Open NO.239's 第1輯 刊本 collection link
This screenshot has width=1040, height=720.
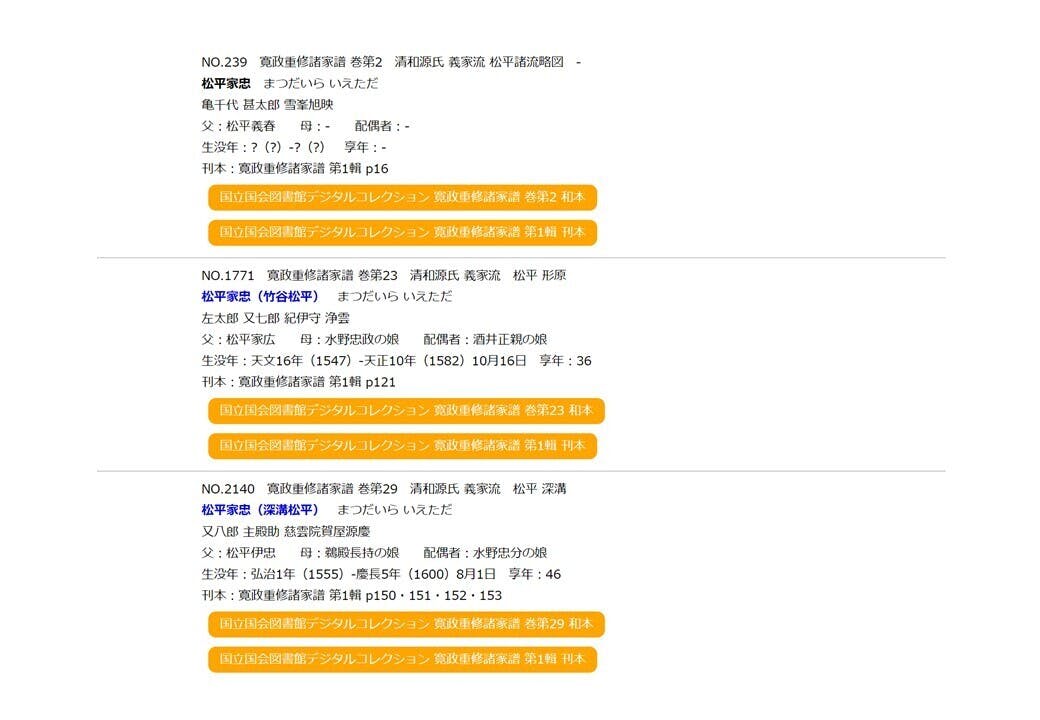402,233
